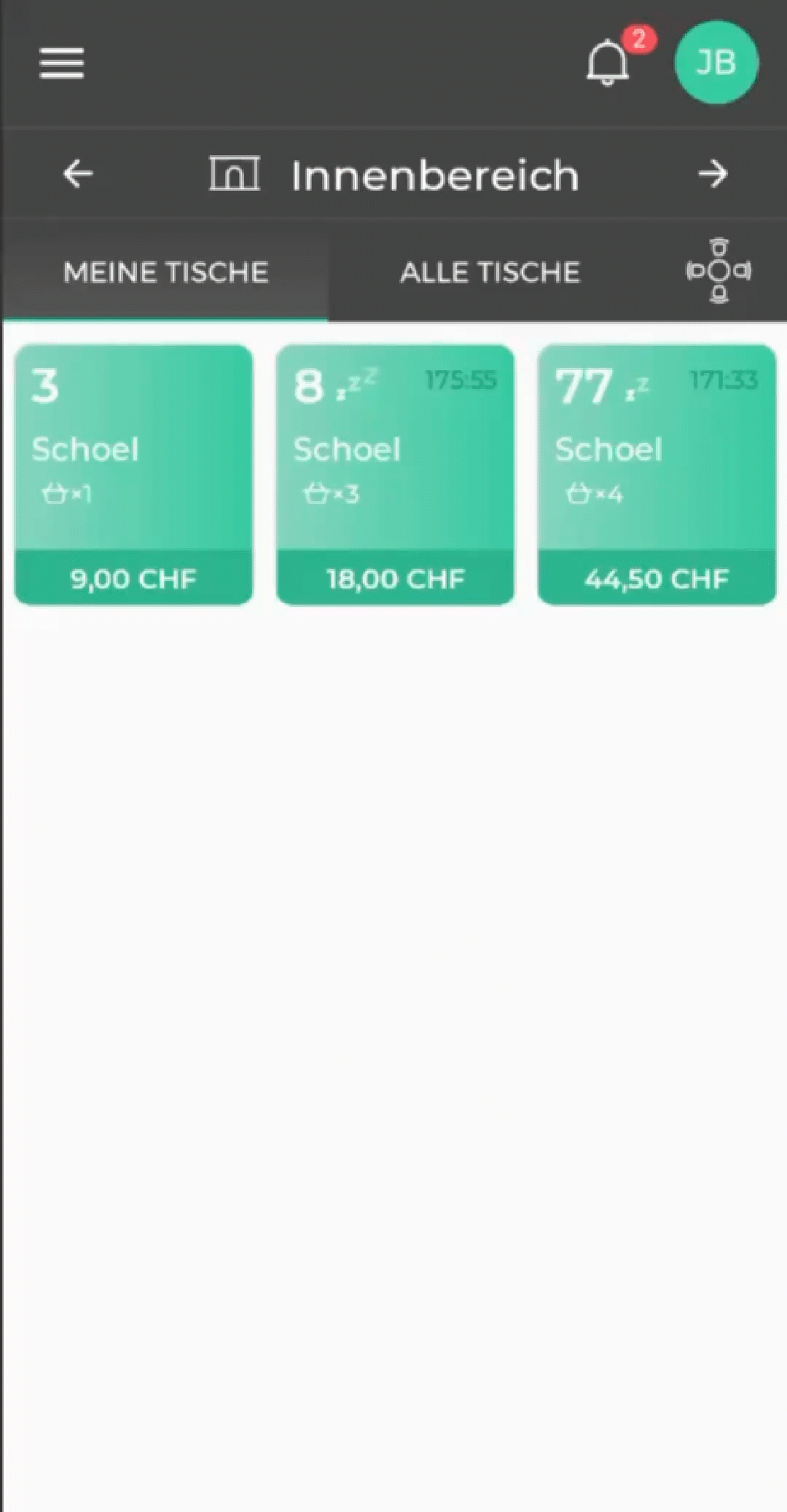This screenshot has height=1512, width=787.
Task: Open the JB profile avatar
Action: 716,63
